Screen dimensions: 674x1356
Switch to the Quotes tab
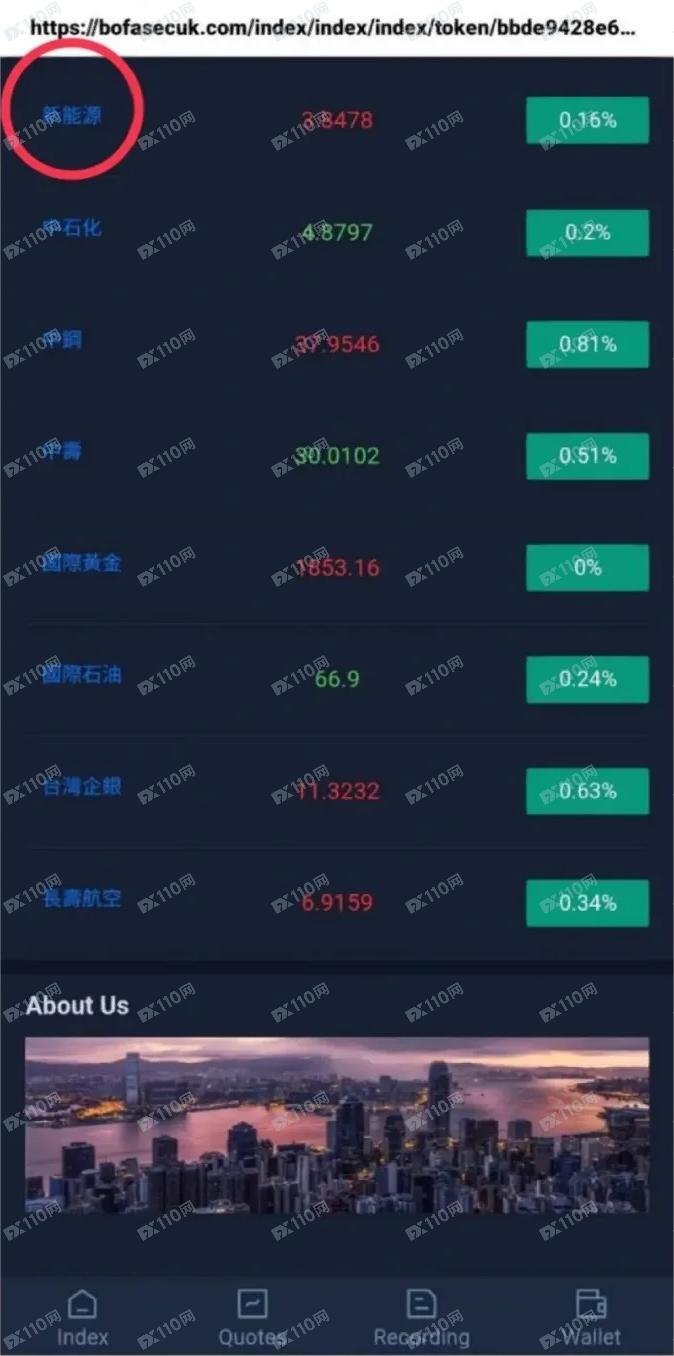click(x=252, y=1318)
